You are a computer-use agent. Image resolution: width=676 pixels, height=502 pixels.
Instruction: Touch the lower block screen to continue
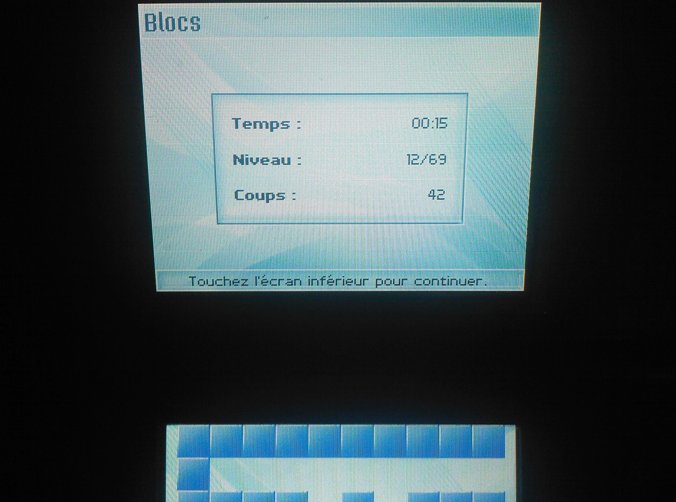340,465
